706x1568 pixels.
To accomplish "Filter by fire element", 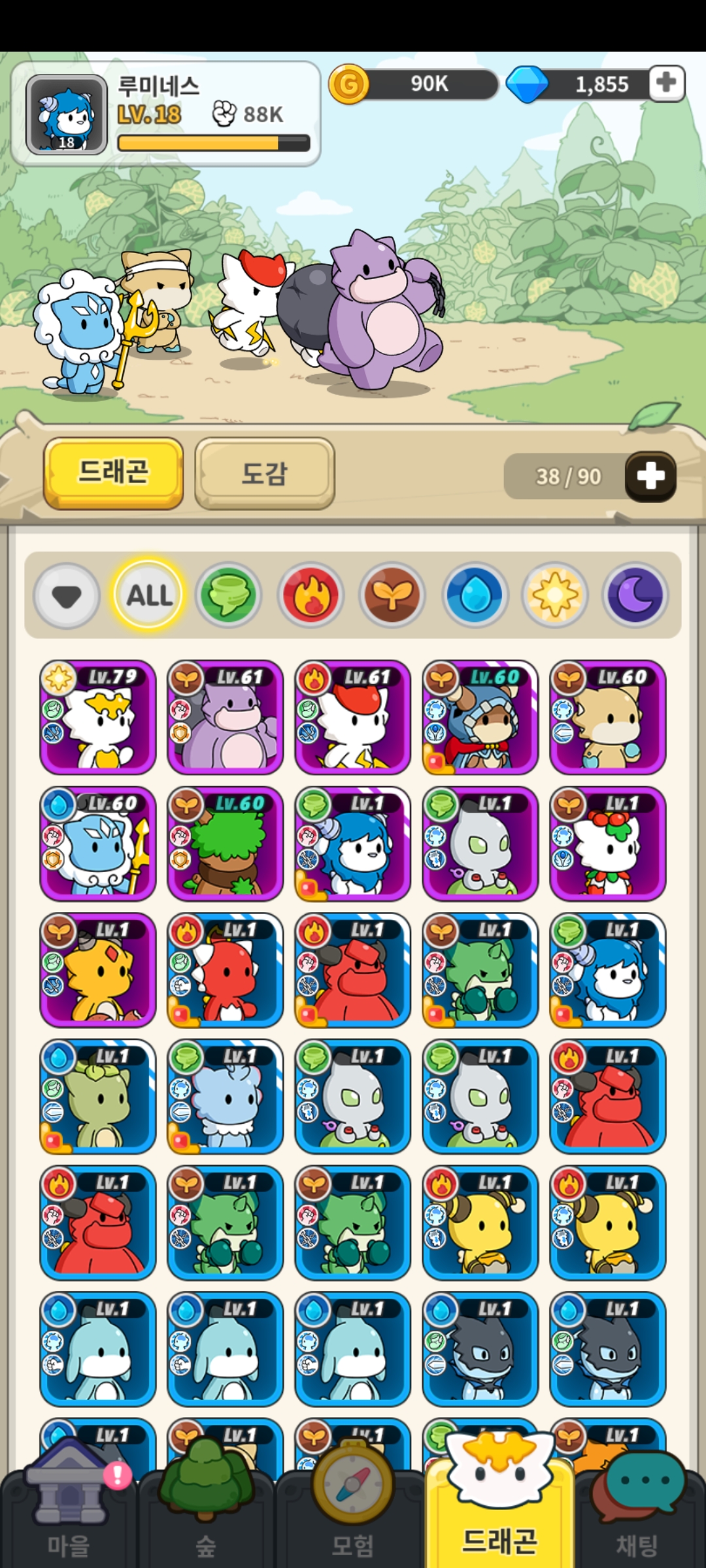I will 311,595.
